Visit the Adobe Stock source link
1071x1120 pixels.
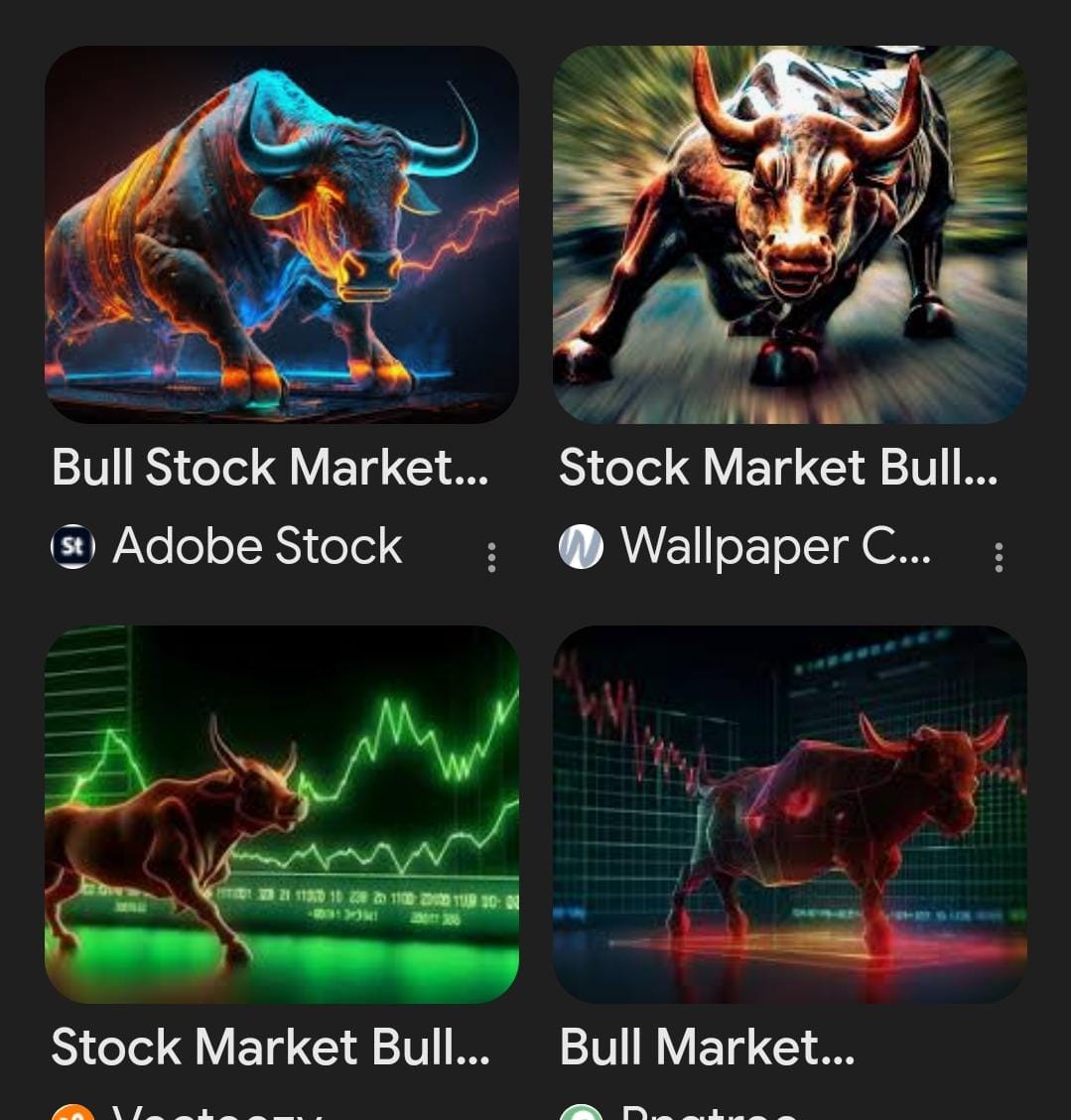point(256,546)
